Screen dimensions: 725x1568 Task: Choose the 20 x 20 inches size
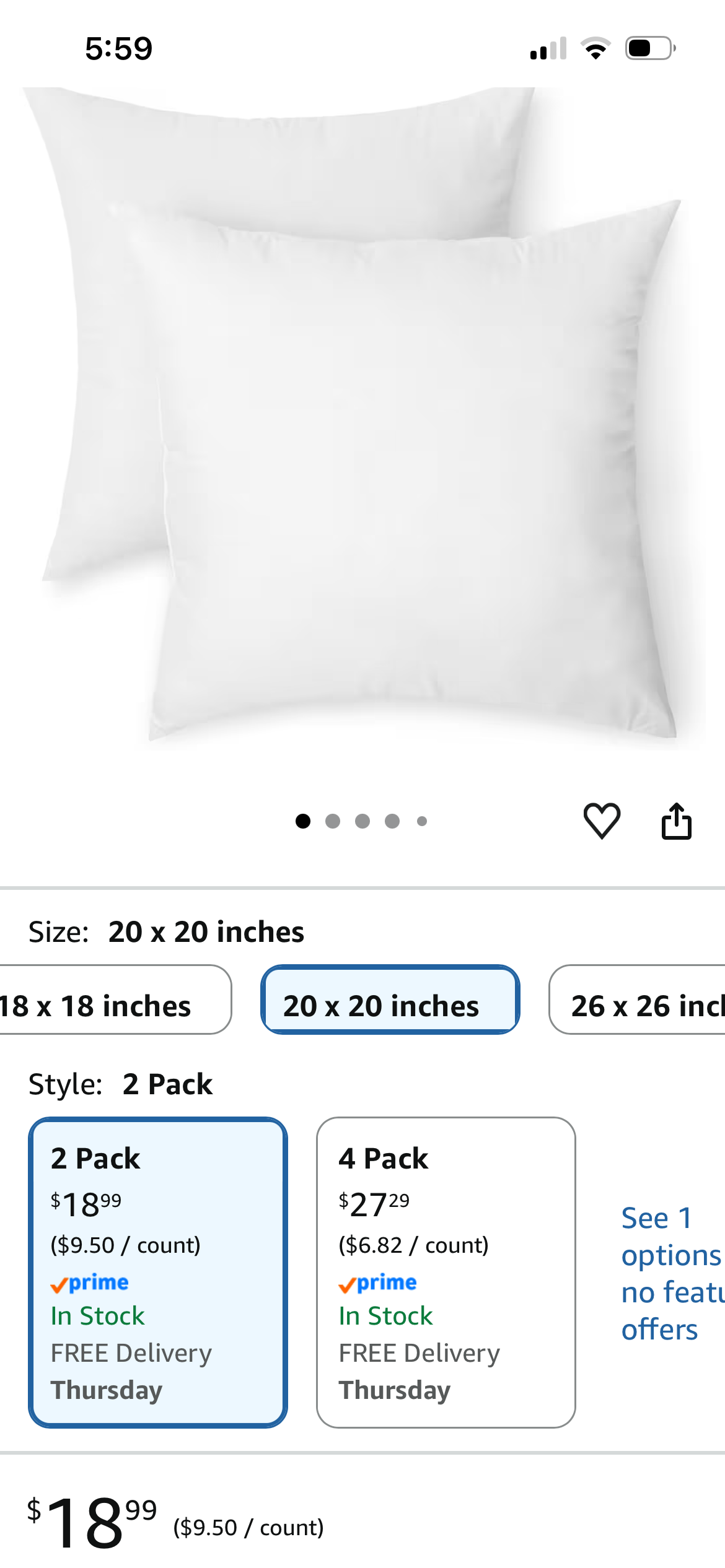(390, 1000)
